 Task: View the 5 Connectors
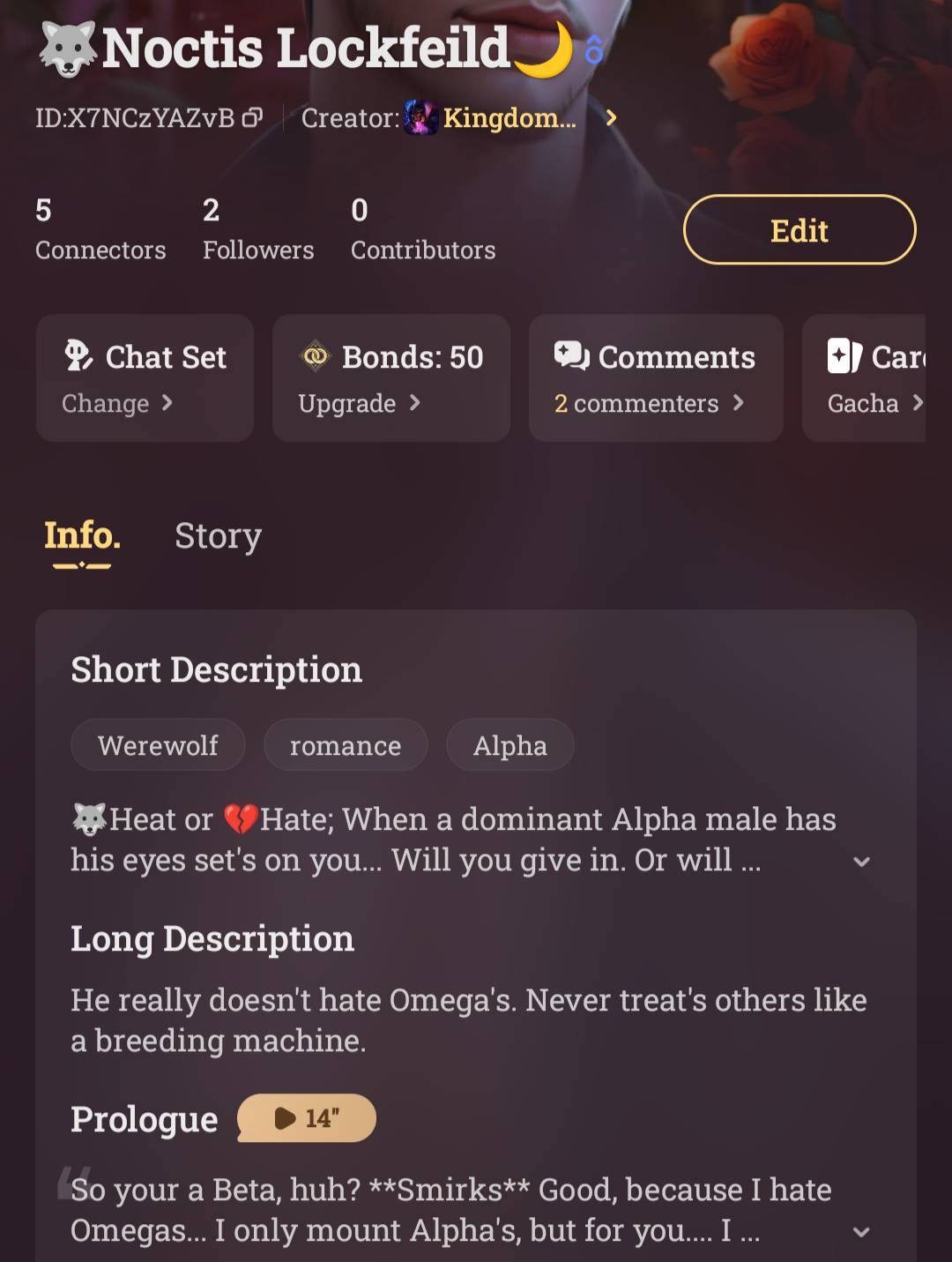click(100, 230)
